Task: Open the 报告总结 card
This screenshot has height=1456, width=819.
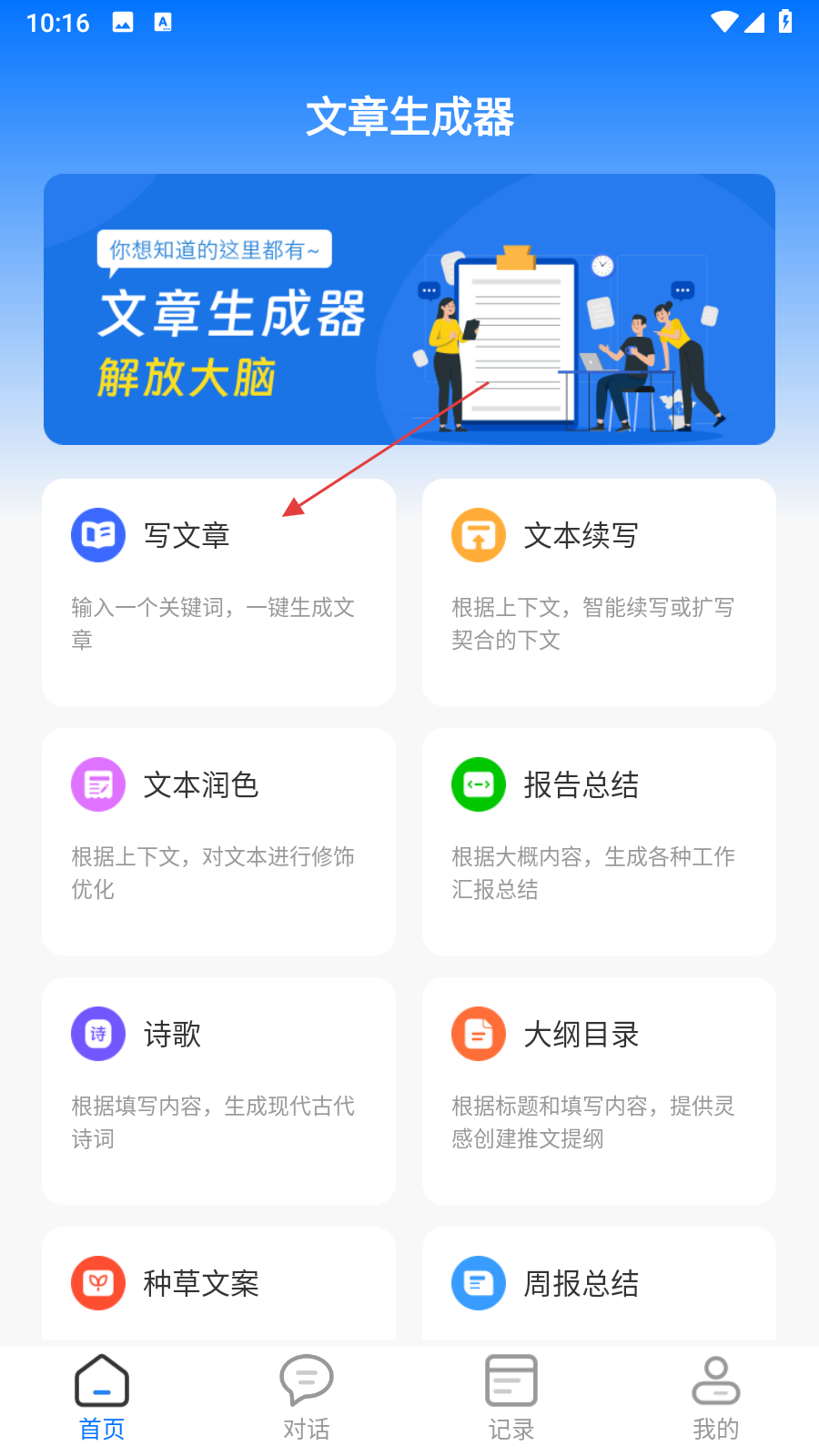Action: click(599, 841)
